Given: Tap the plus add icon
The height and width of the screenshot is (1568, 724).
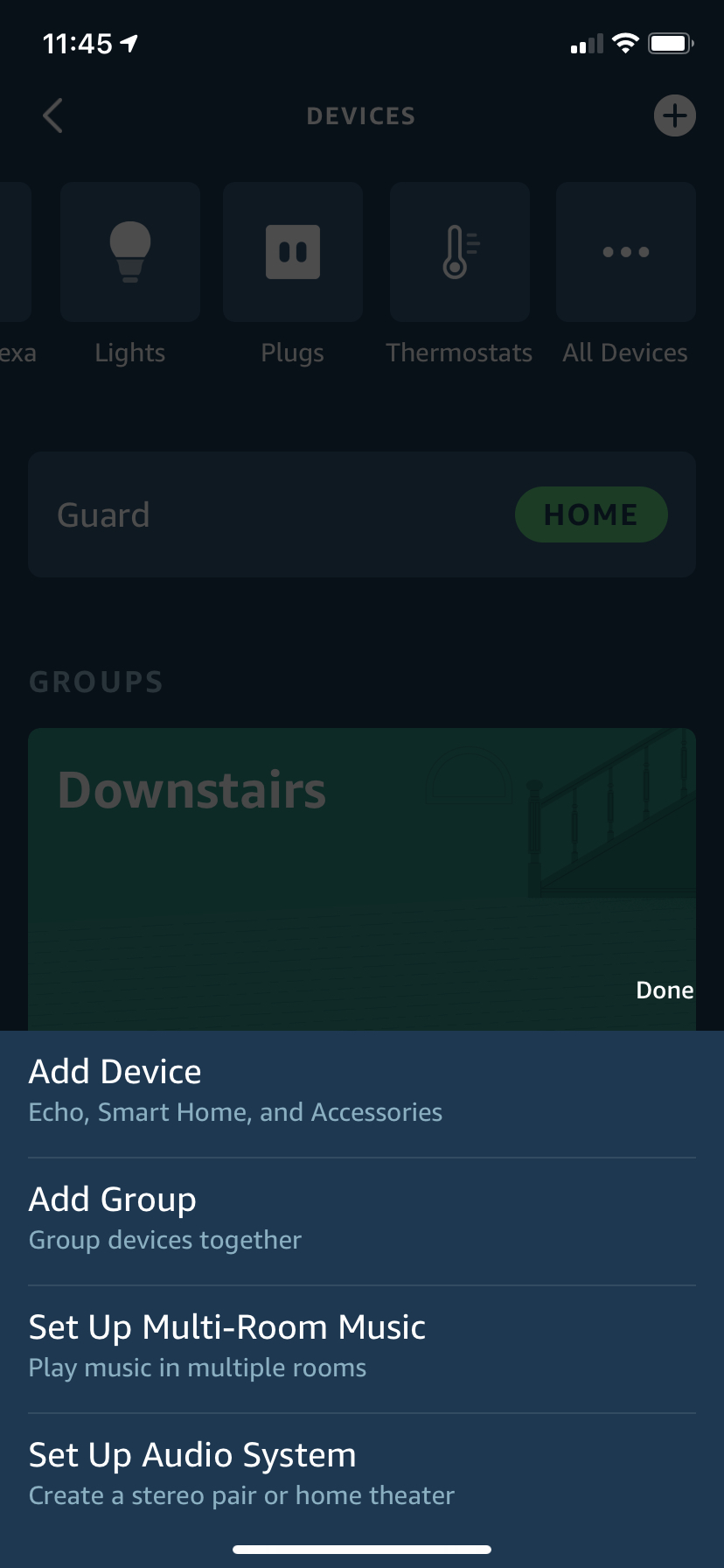Looking at the screenshot, I should [x=674, y=115].
